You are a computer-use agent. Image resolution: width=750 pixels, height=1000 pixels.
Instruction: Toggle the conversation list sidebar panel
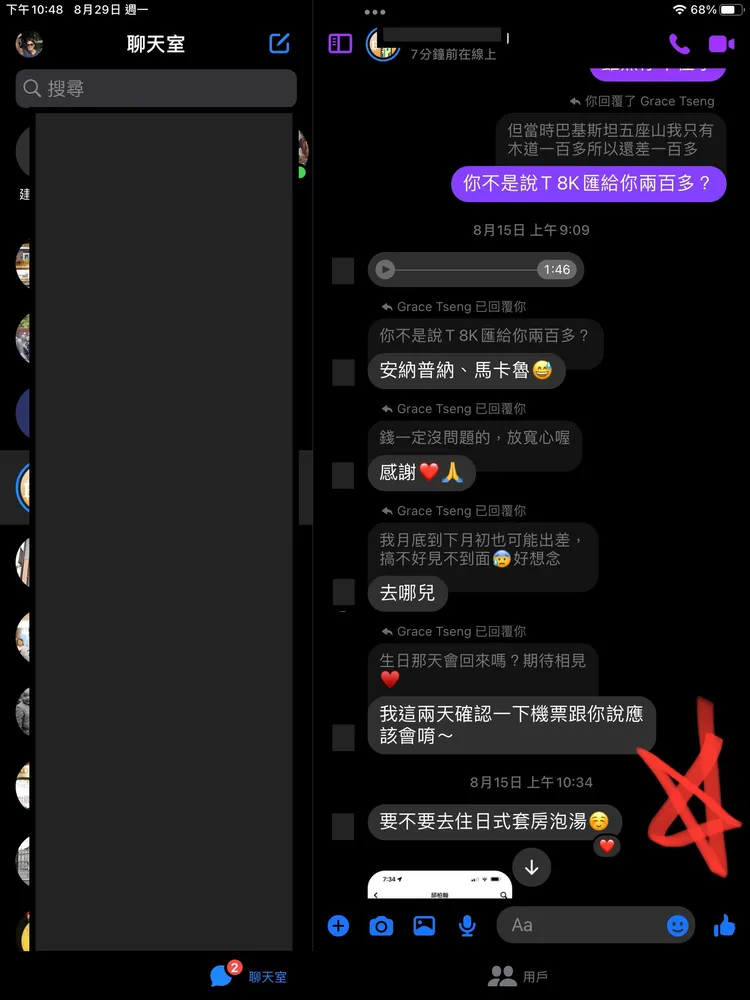tap(339, 43)
